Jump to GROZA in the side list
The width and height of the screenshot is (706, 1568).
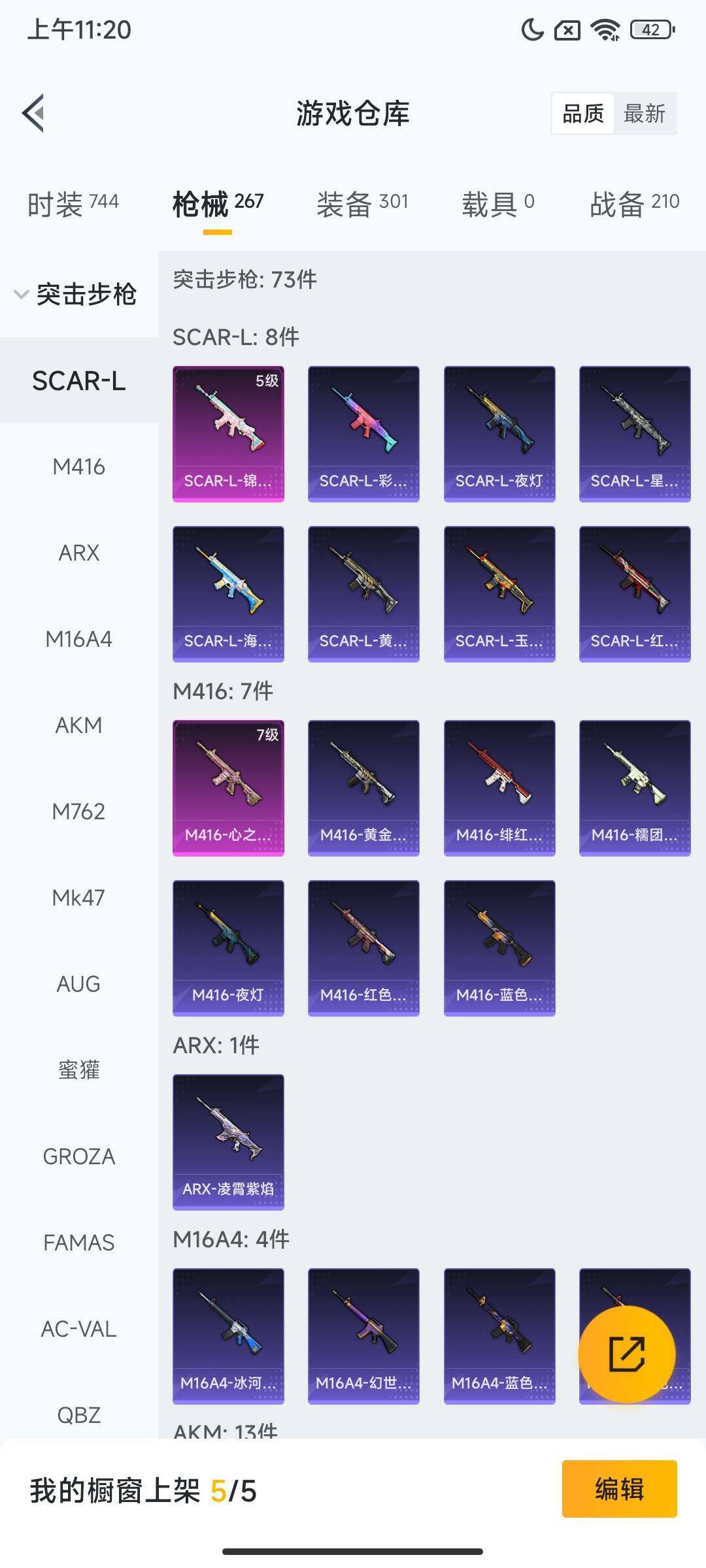(x=78, y=1156)
